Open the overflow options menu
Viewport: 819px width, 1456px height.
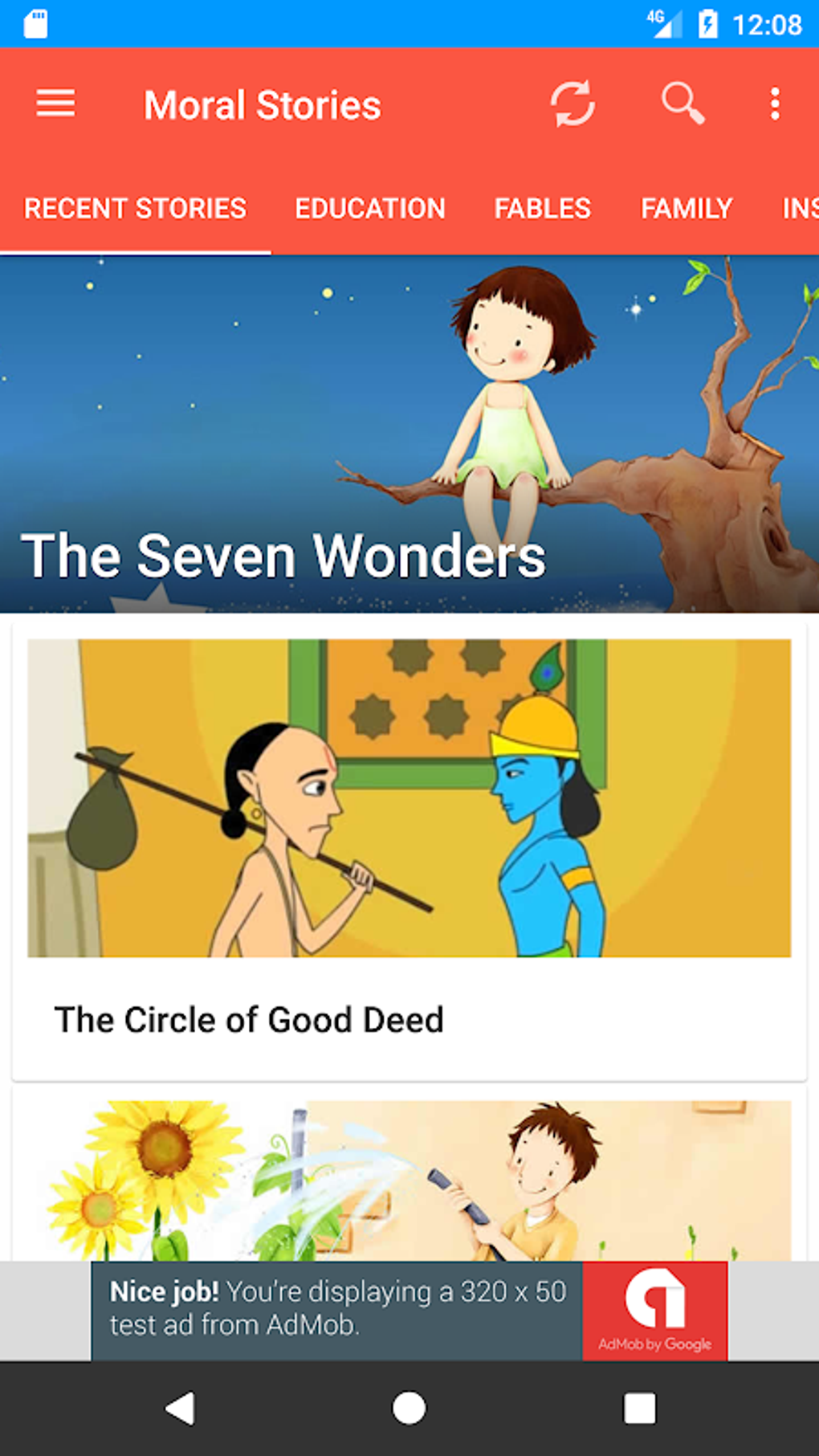773,104
